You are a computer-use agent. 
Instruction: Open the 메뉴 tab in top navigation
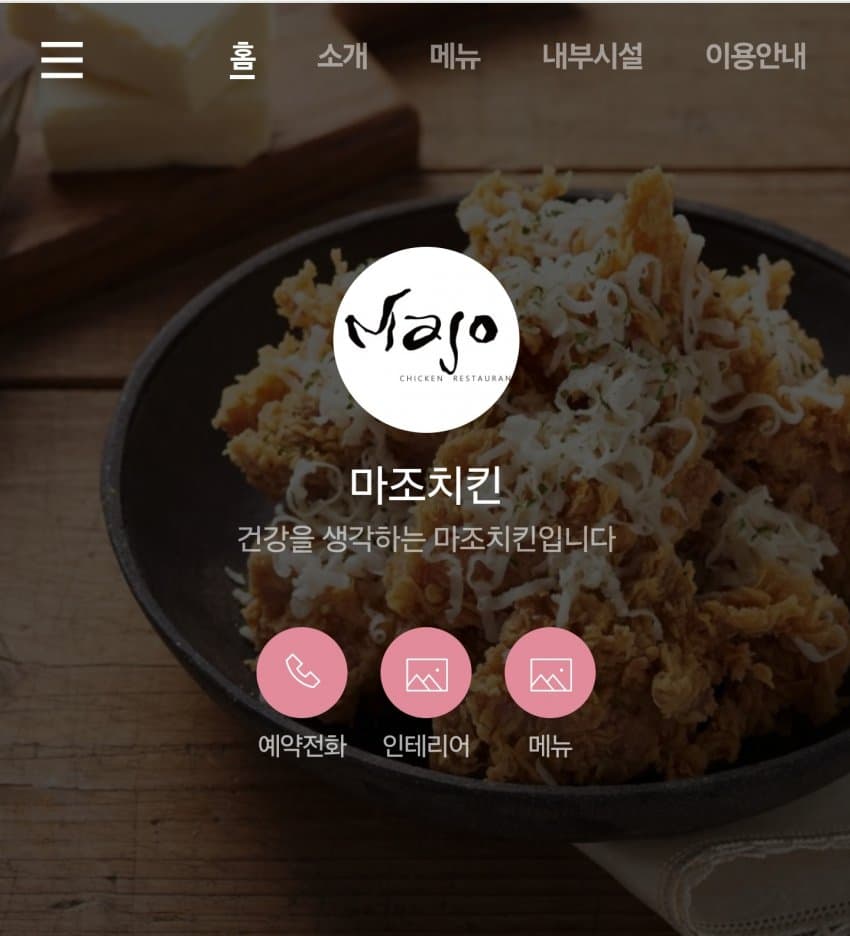(x=455, y=57)
